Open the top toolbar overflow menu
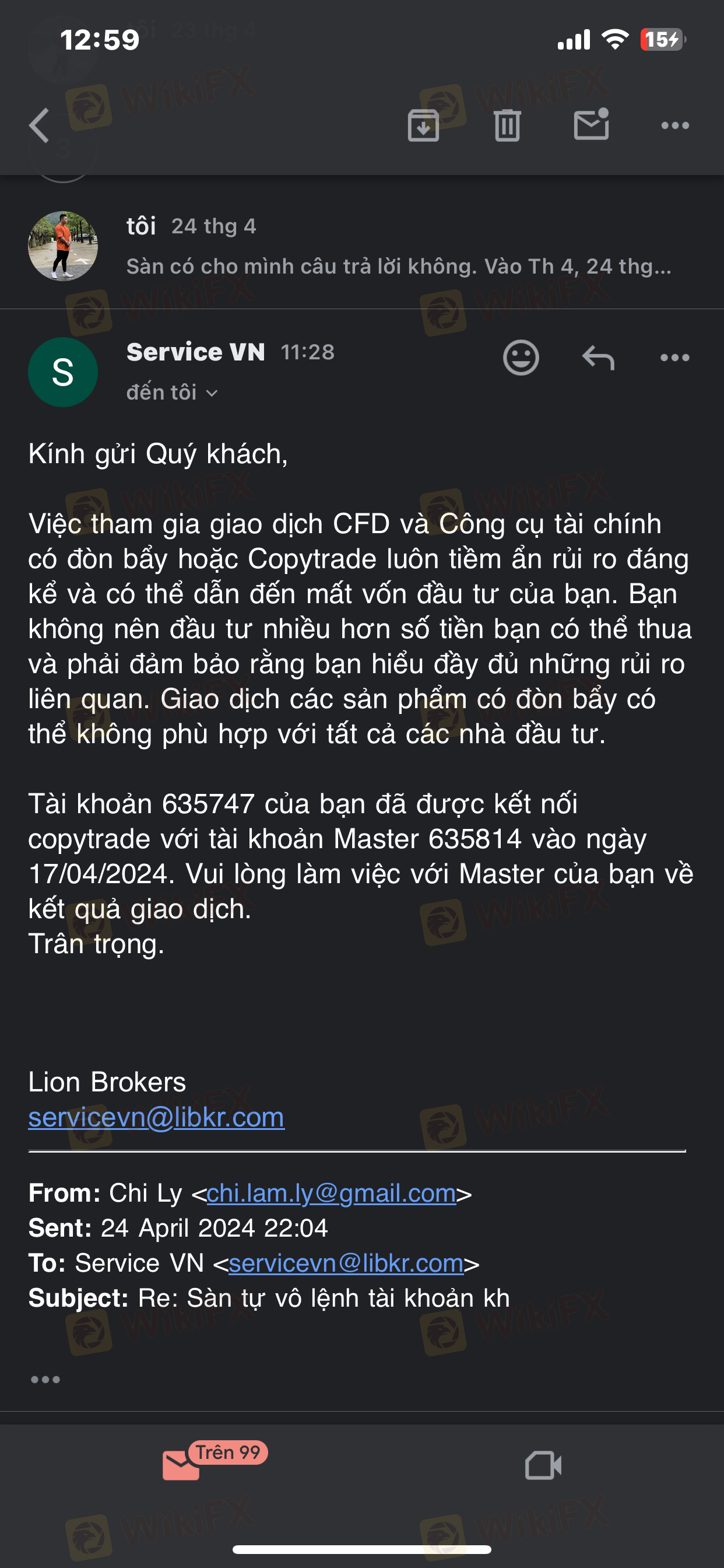This screenshot has height=1568, width=724. coord(674,126)
